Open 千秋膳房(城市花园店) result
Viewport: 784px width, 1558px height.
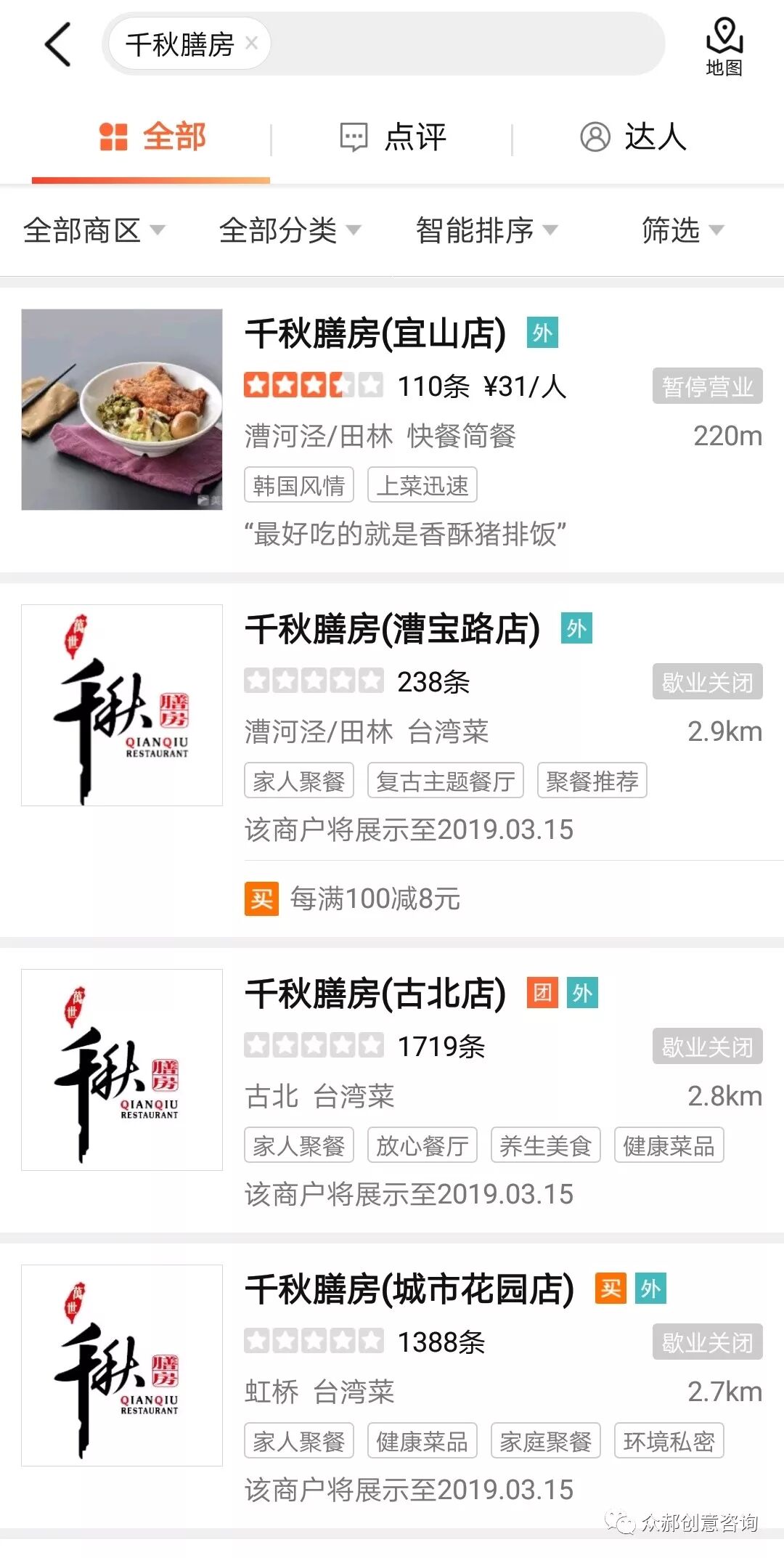click(x=392, y=1385)
